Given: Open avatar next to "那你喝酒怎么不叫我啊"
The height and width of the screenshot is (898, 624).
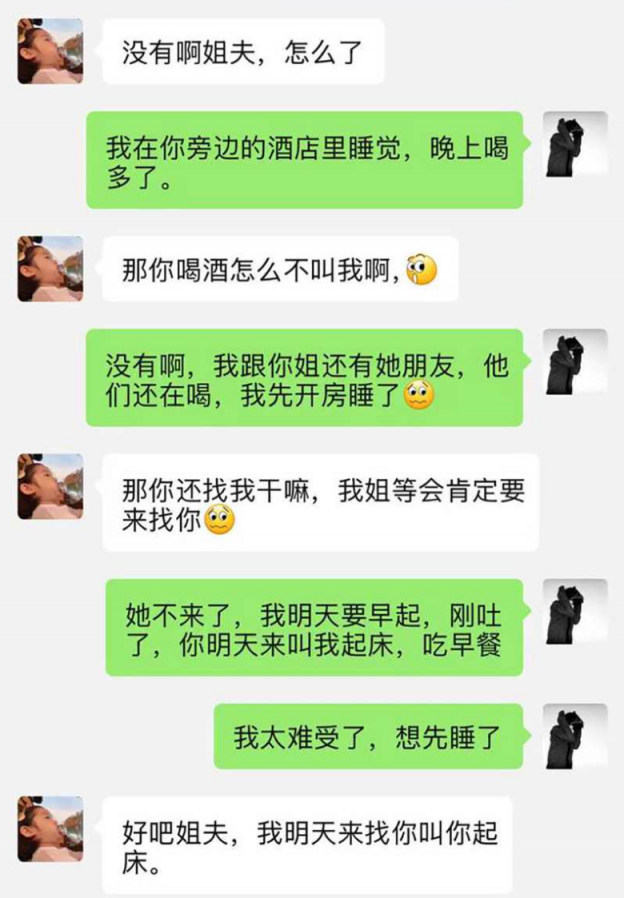Looking at the screenshot, I should tap(50, 268).
